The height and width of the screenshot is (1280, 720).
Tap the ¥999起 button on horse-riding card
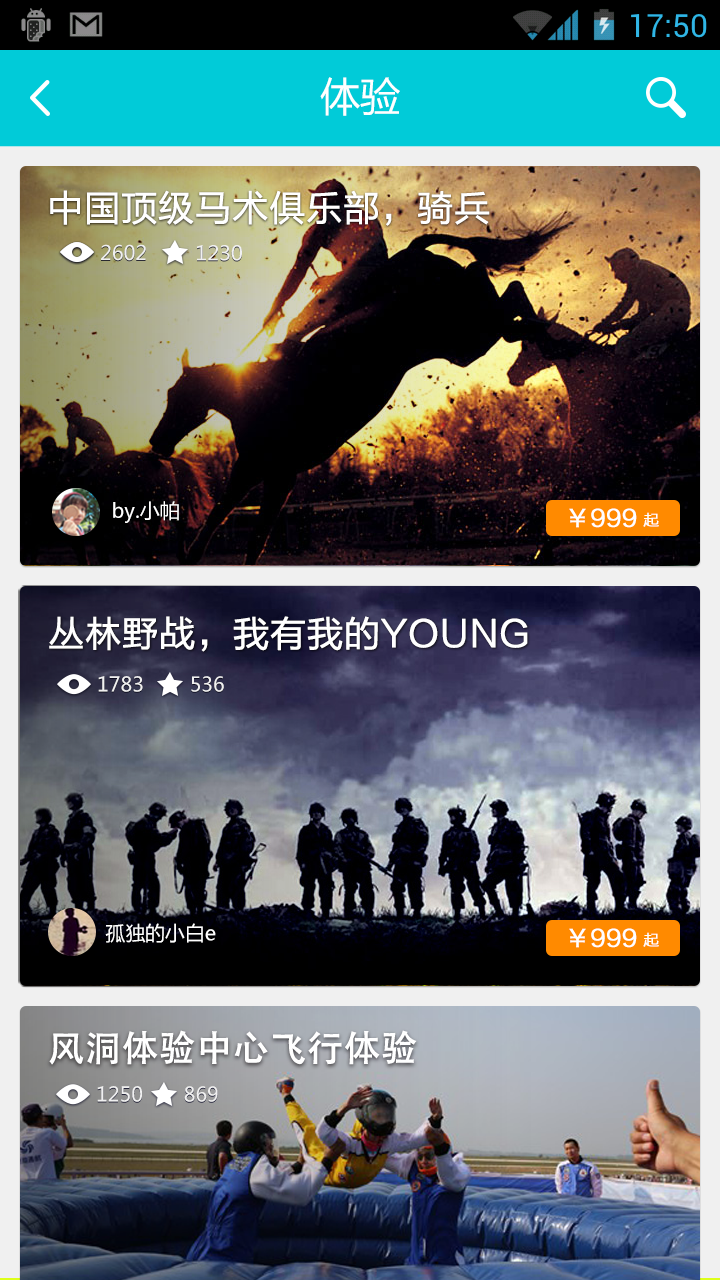coord(612,518)
